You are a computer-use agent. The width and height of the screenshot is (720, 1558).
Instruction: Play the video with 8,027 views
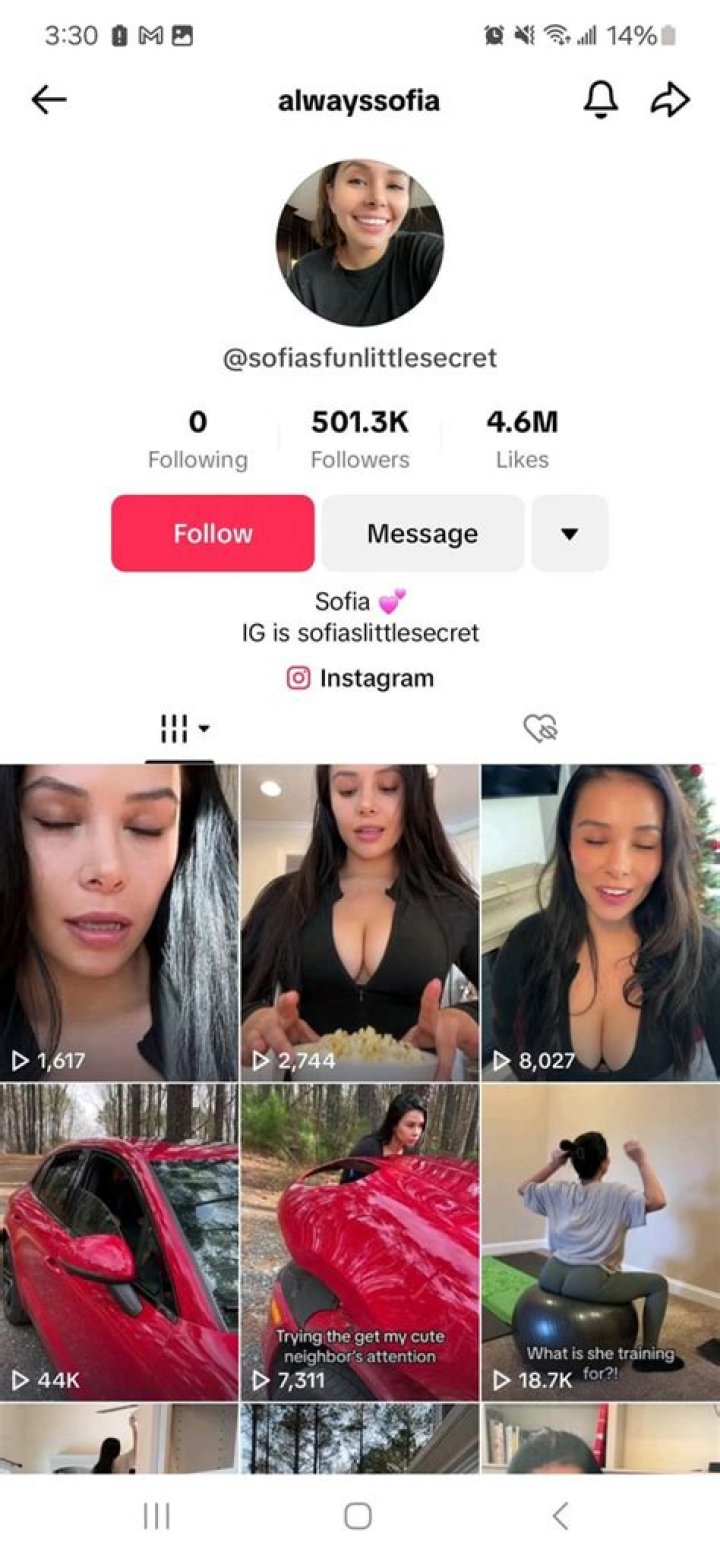pyautogui.click(x=600, y=922)
